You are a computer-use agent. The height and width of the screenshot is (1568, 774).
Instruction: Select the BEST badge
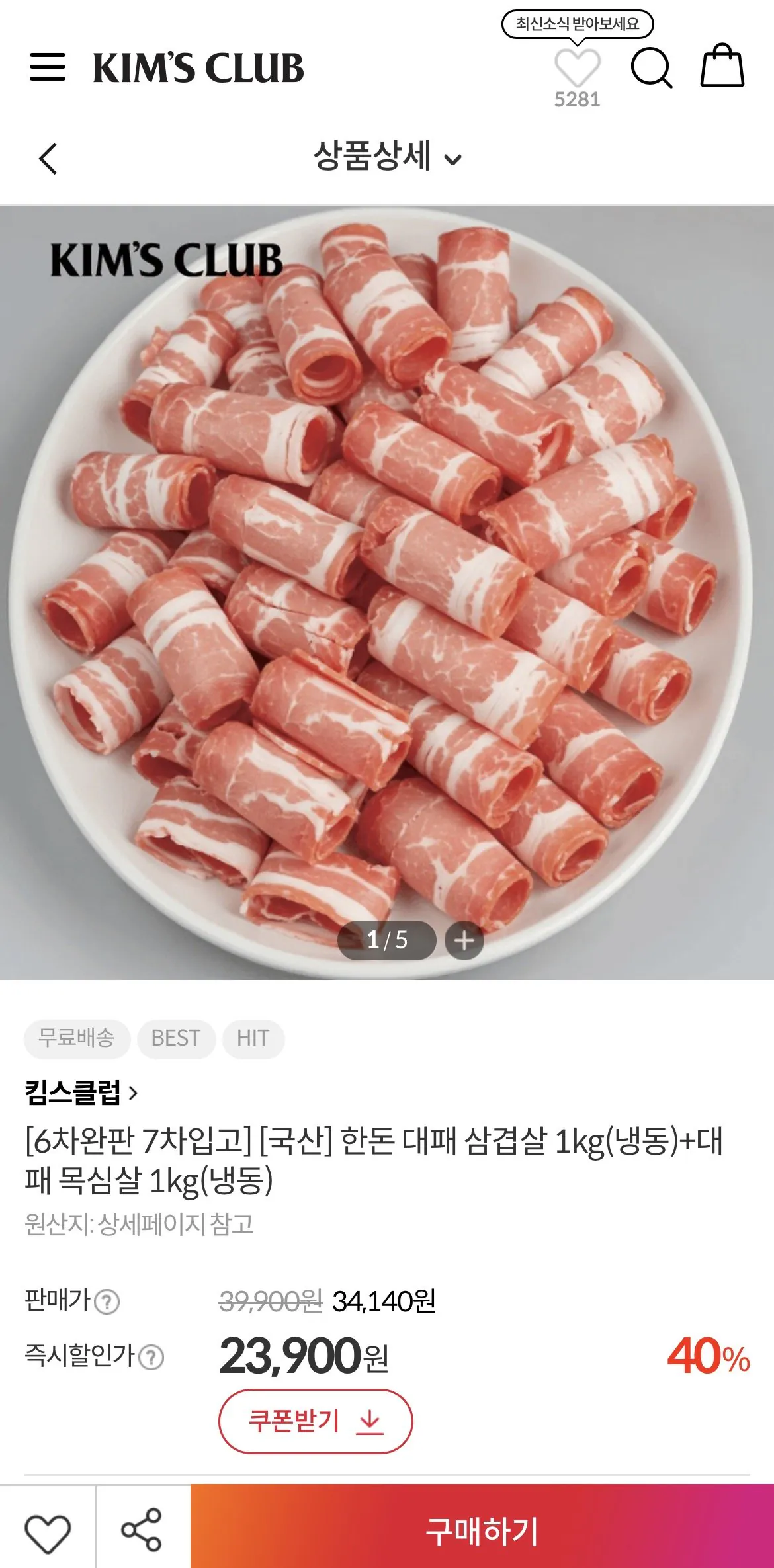click(x=177, y=1039)
